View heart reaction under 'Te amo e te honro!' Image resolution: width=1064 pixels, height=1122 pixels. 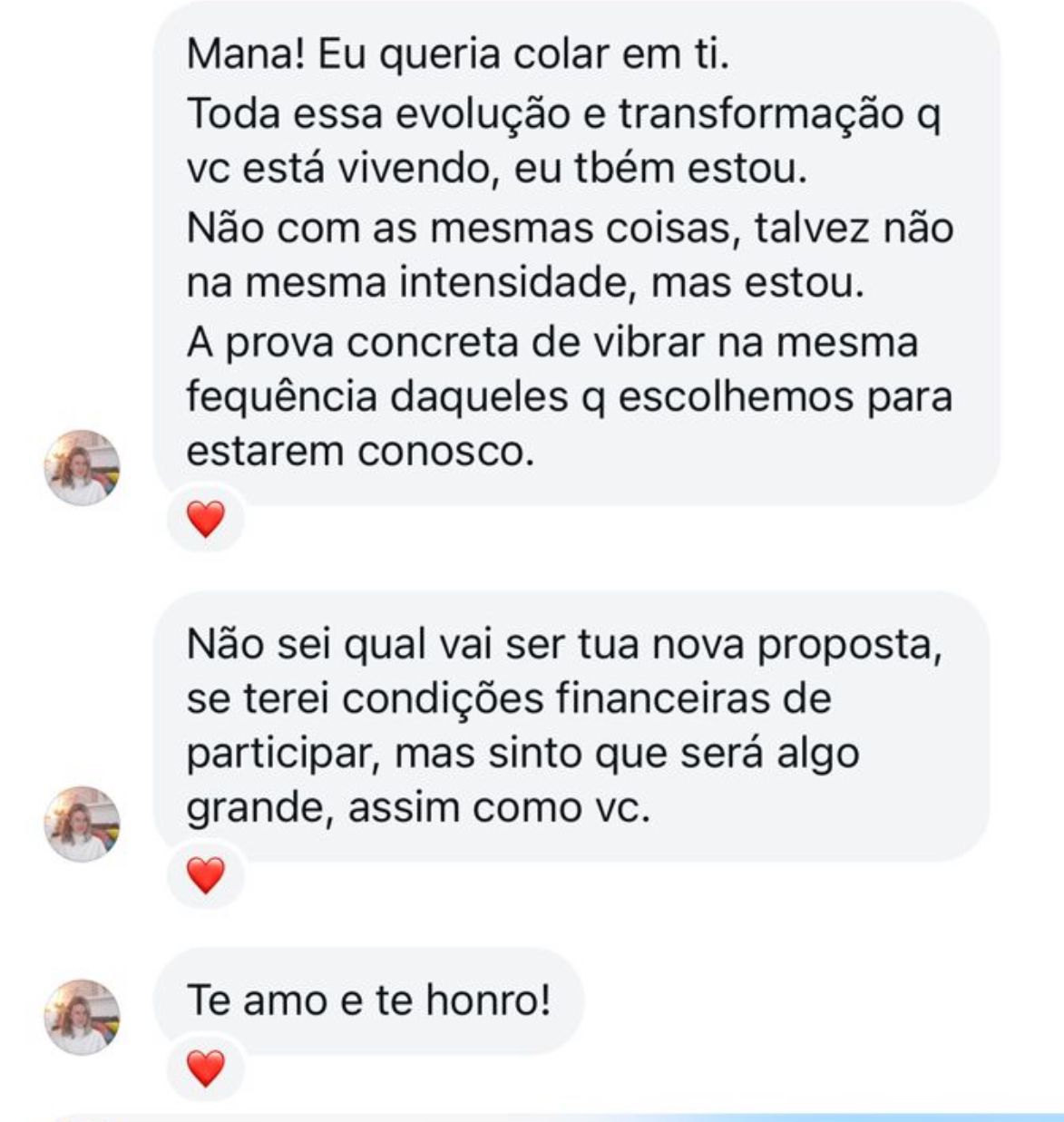coord(205,1069)
